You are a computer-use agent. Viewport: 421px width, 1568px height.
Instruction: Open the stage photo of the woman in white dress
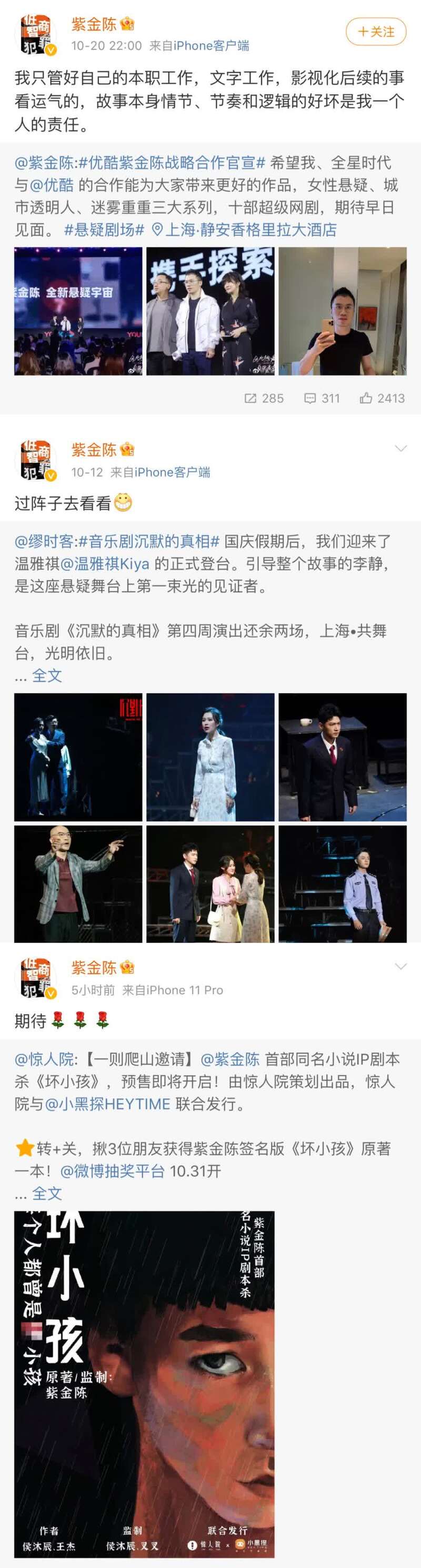[x=210, y=757]
